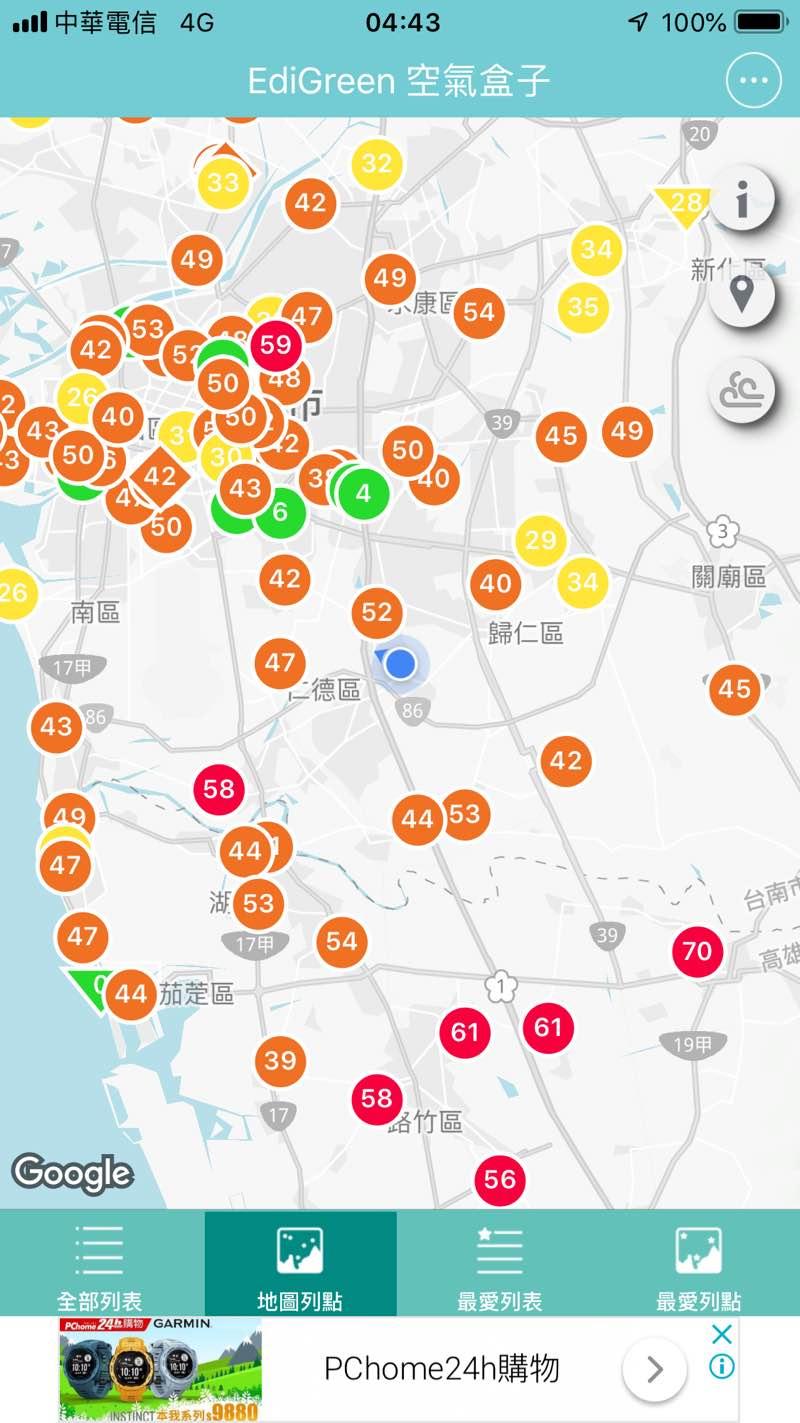Close the PChome ad banner
Image resolution: width=800 pixels, height=1423 pixels.
pos(722,1334)
